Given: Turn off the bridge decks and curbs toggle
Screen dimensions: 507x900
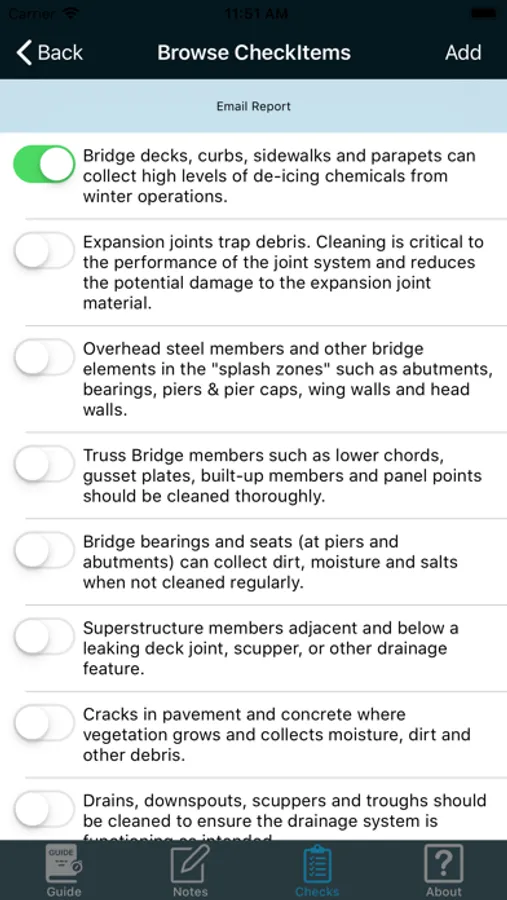Looking at the screenshot, I should click(44, 164).
